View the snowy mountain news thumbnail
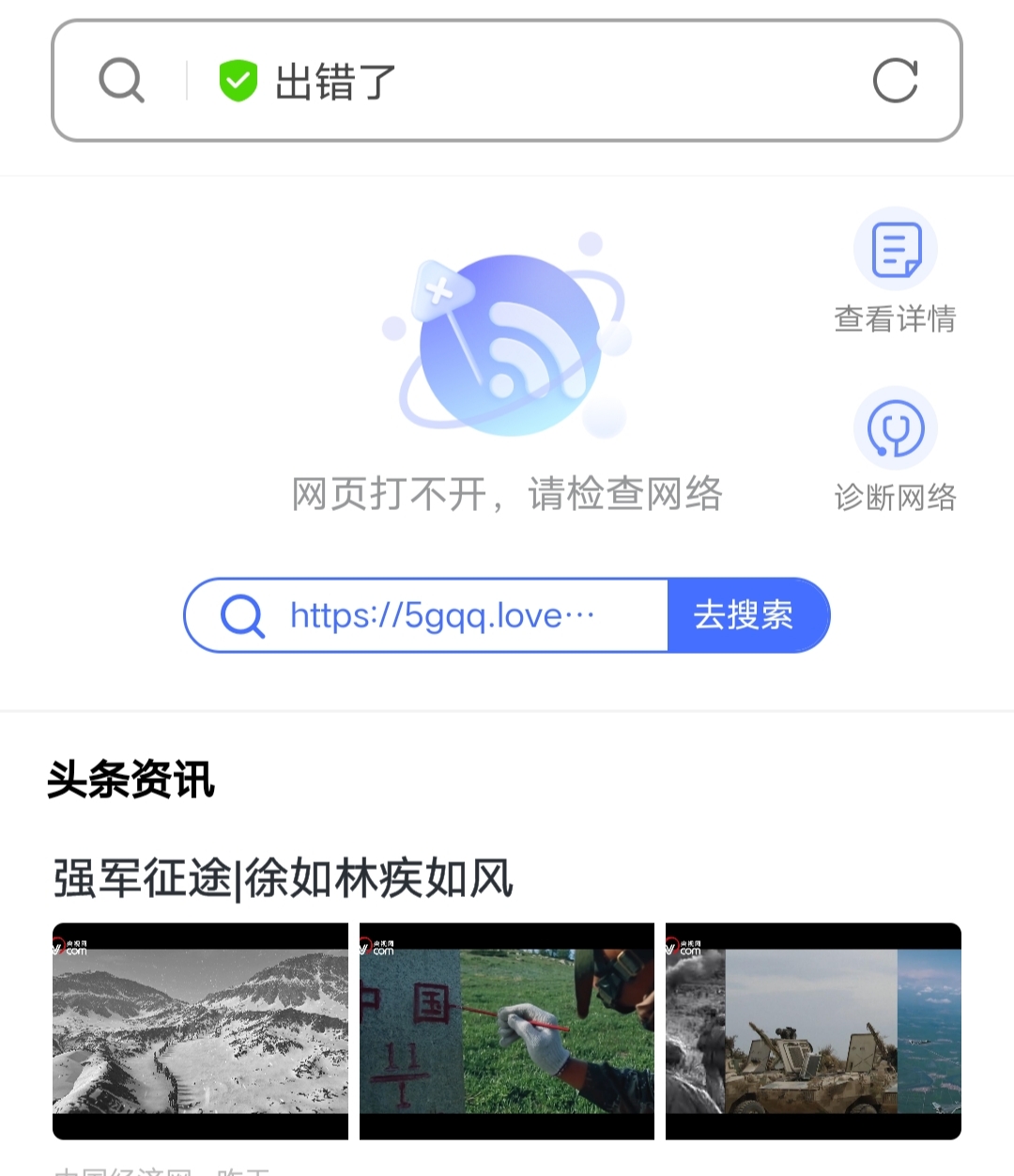The image size is (1014, 1176). [x=200, y=1031]
